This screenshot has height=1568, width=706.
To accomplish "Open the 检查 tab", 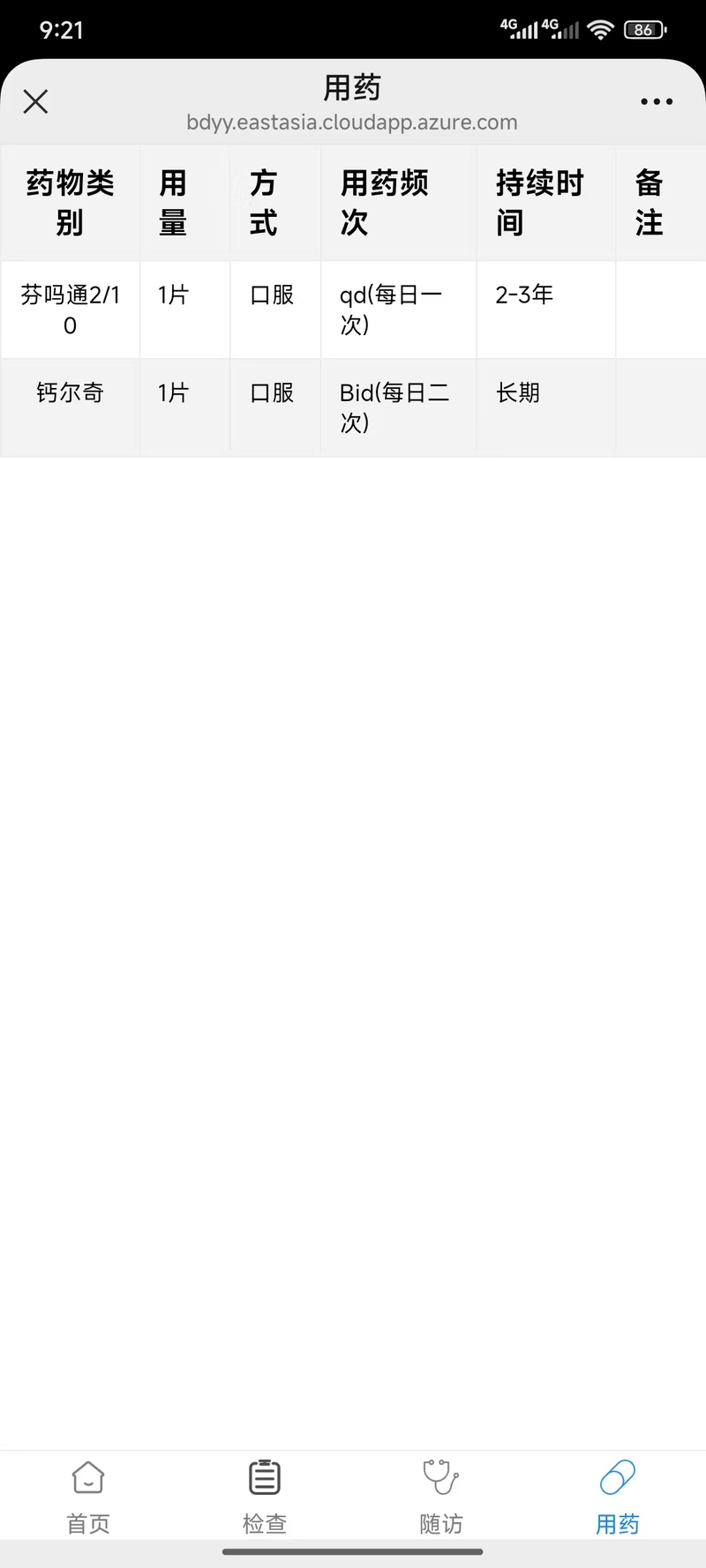I will pos(265,1497).
